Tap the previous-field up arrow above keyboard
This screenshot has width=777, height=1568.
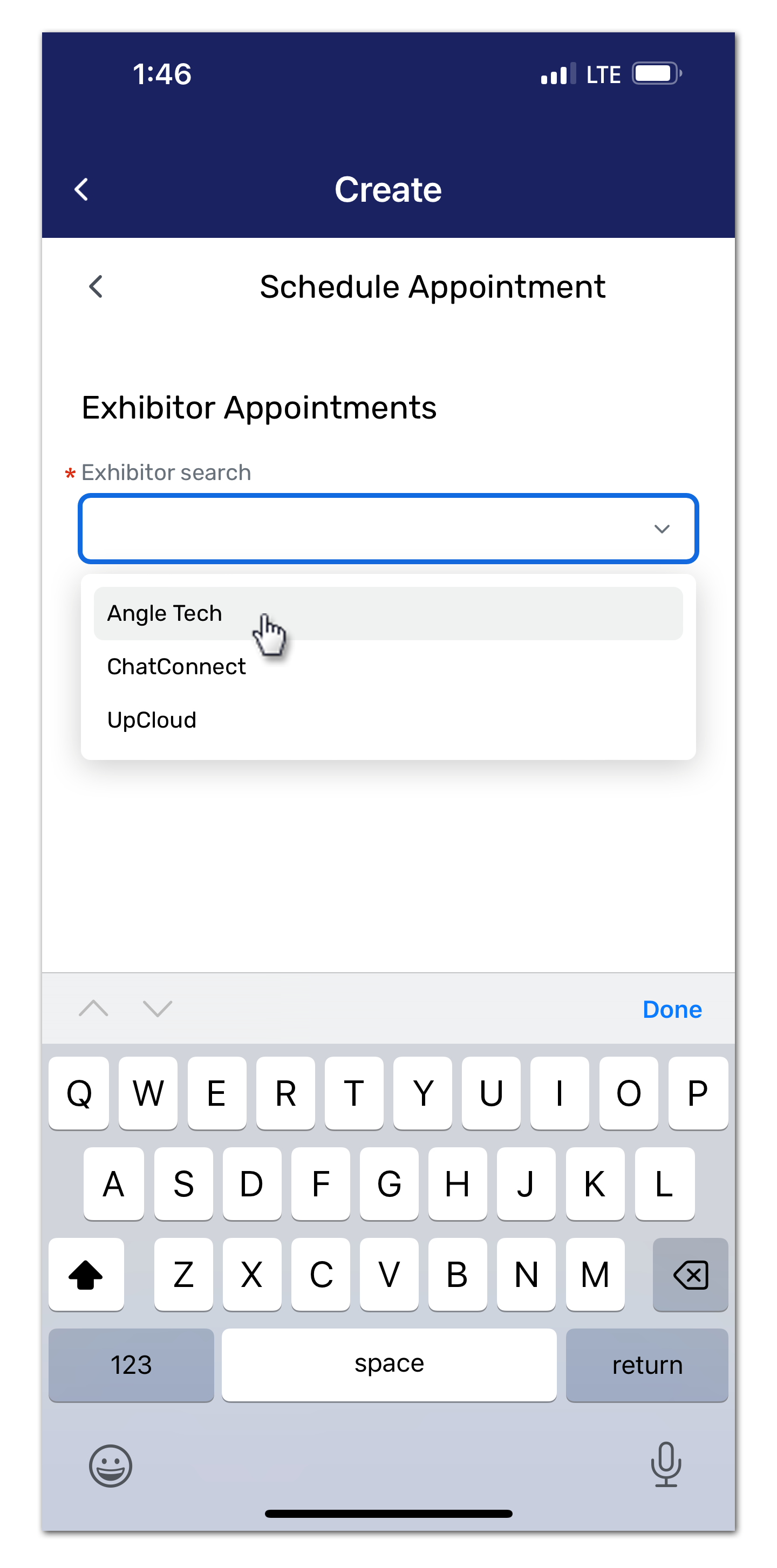tap(94, 1009)
